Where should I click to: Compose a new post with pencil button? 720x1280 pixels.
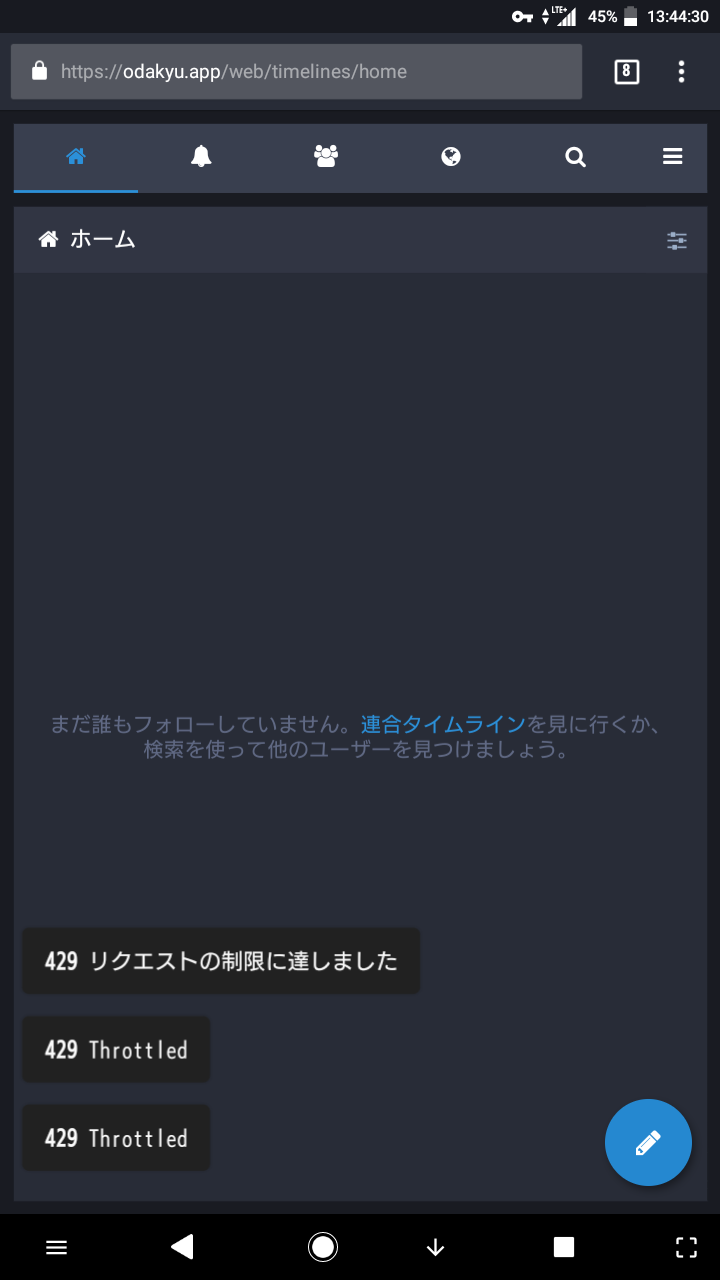point(648,1142)
